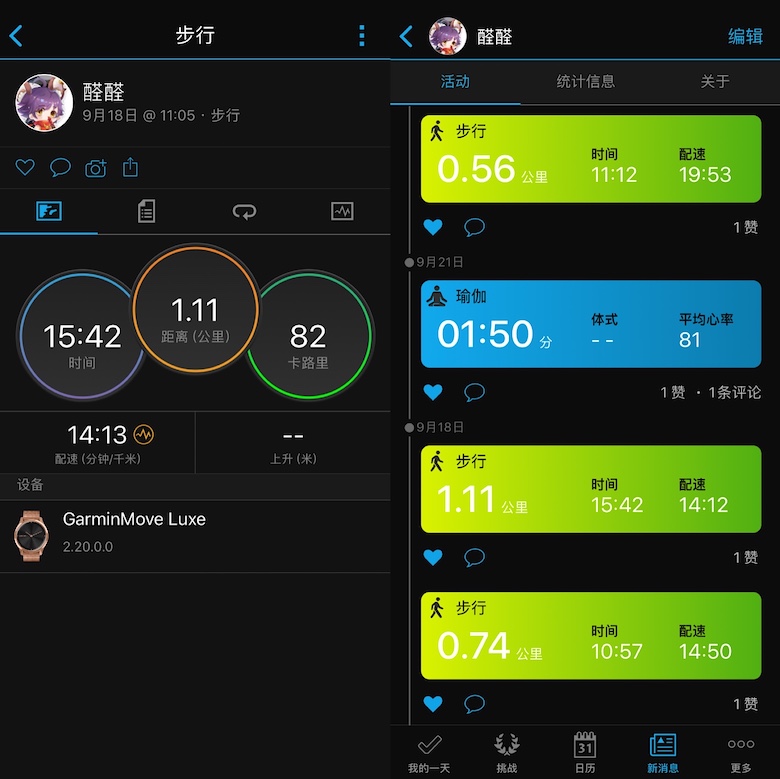Open the three-dot overflow menu
The height and width of the screenshot is (779, 780).
(362, 36)
